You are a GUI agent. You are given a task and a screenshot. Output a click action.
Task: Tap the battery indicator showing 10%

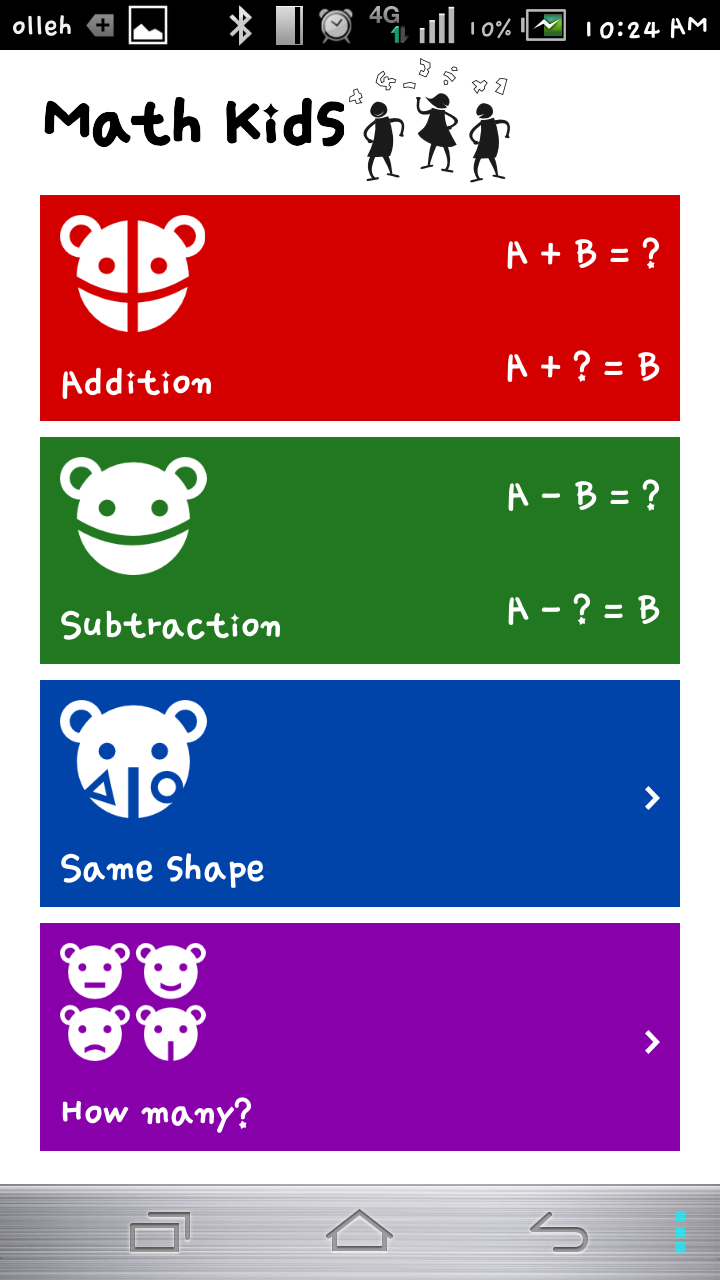(x=490, y=25)
